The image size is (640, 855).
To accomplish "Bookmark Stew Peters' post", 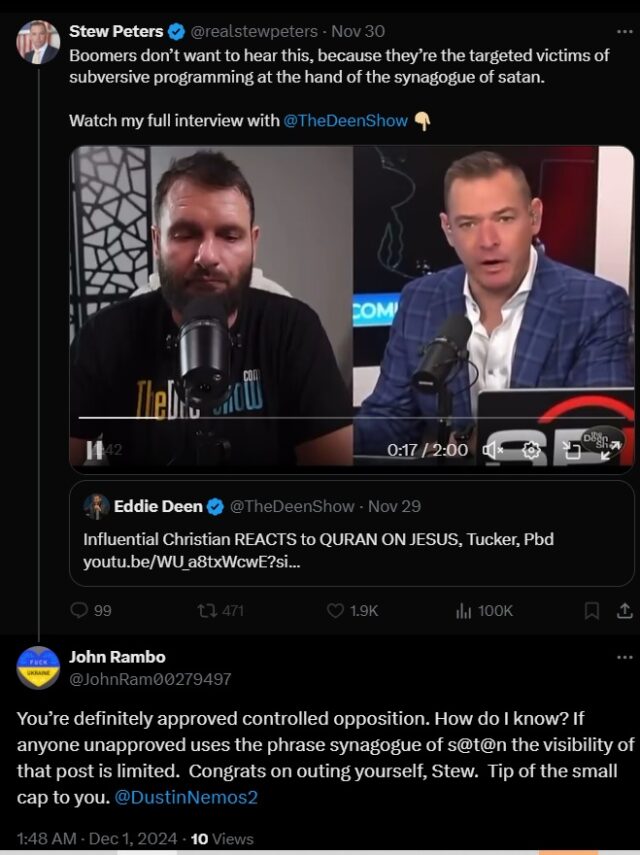I will 592,611.
